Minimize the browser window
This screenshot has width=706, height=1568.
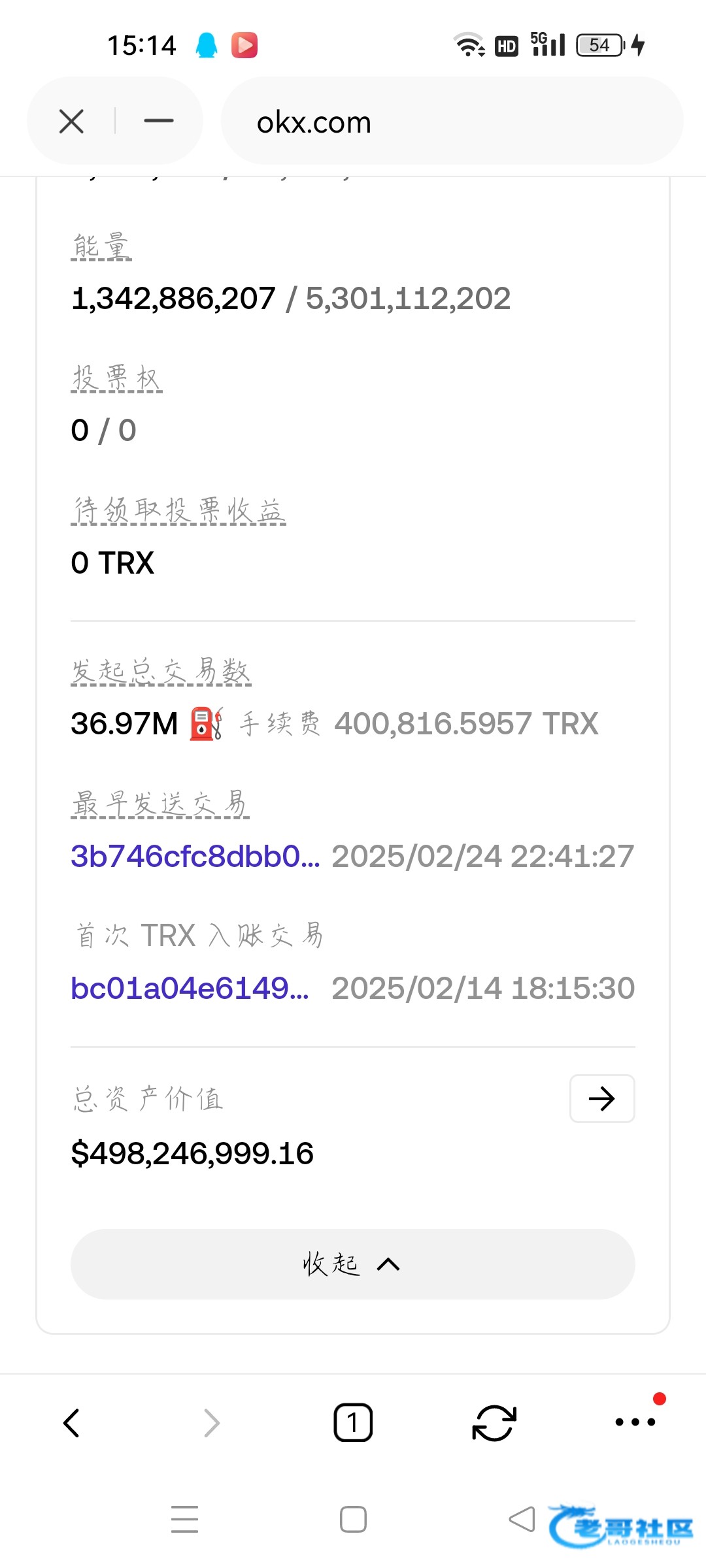(x=158, y=122)
